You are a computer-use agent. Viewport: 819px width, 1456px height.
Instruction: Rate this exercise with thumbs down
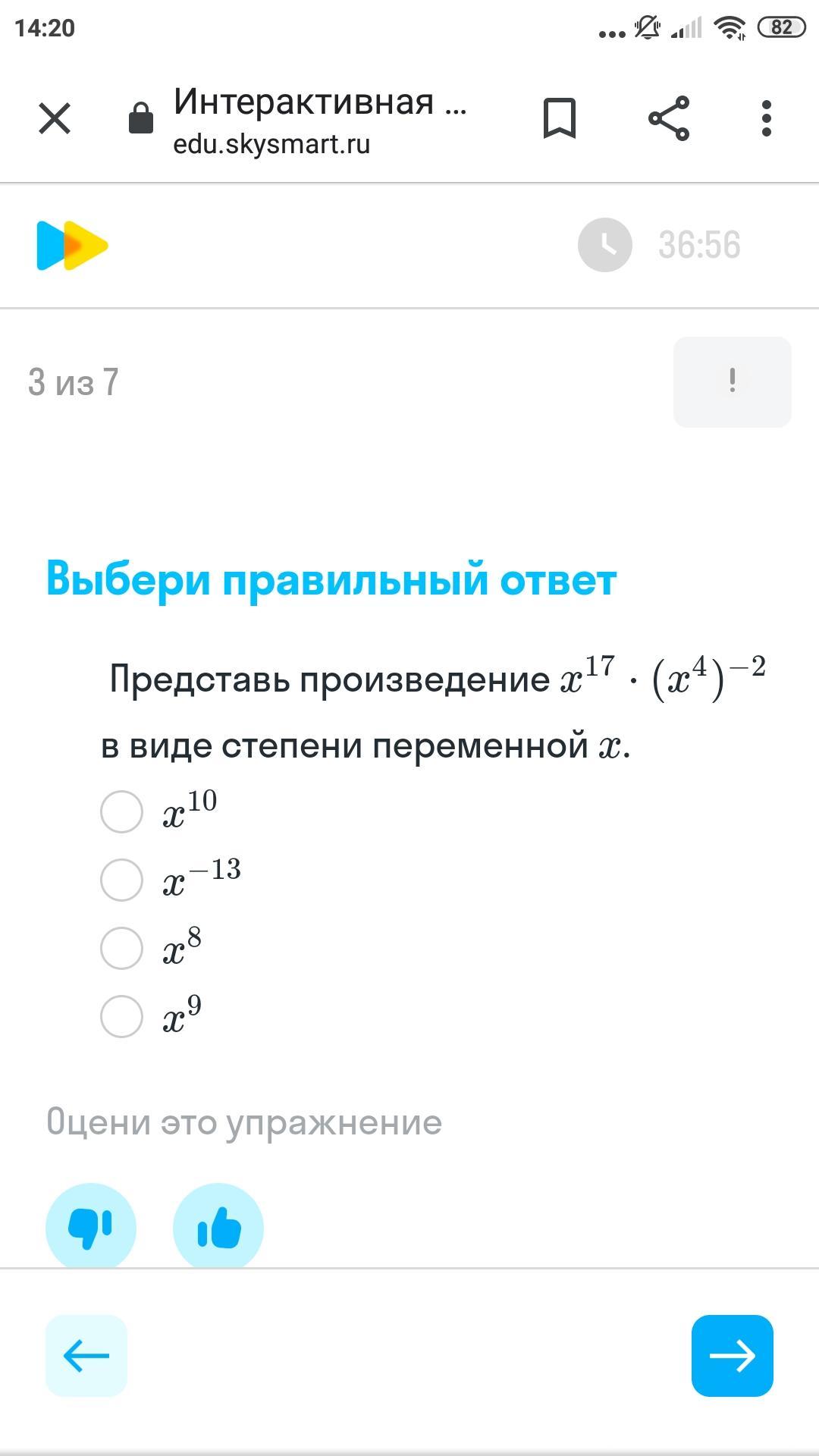91,1227
